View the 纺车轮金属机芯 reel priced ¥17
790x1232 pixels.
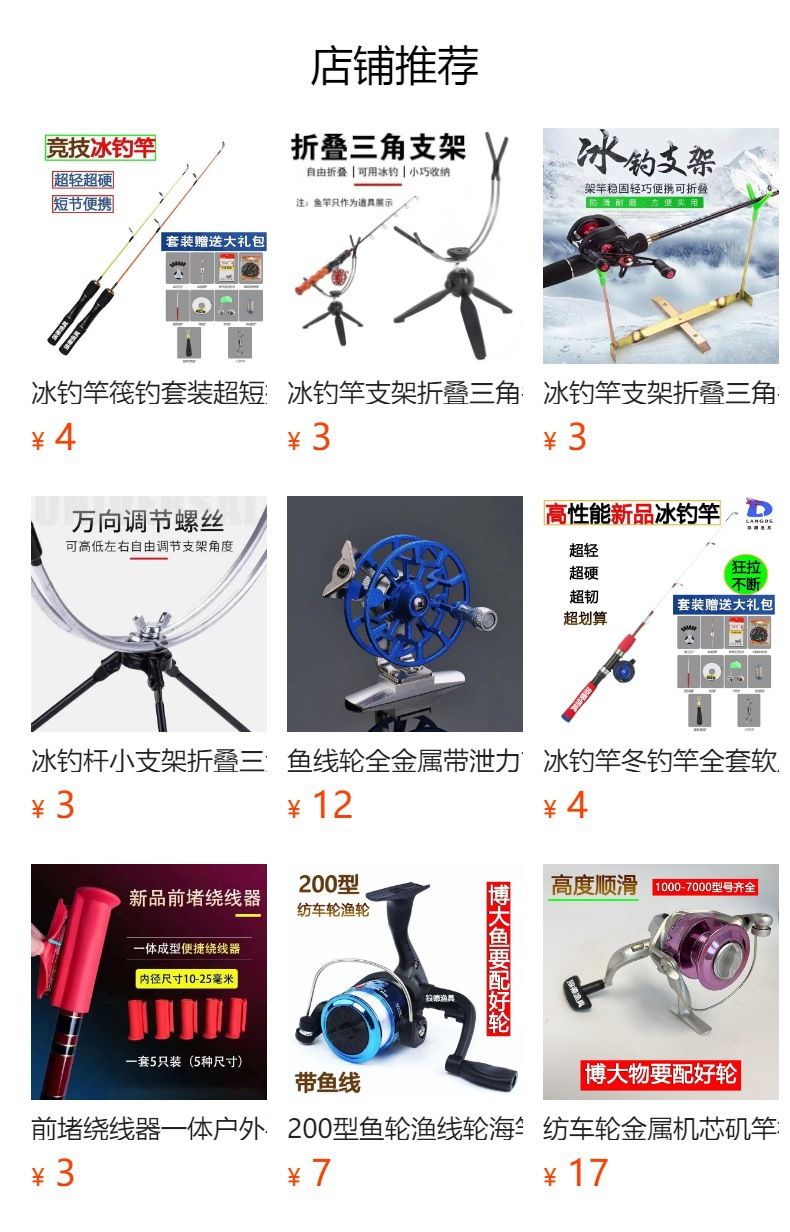pos(661,982)
